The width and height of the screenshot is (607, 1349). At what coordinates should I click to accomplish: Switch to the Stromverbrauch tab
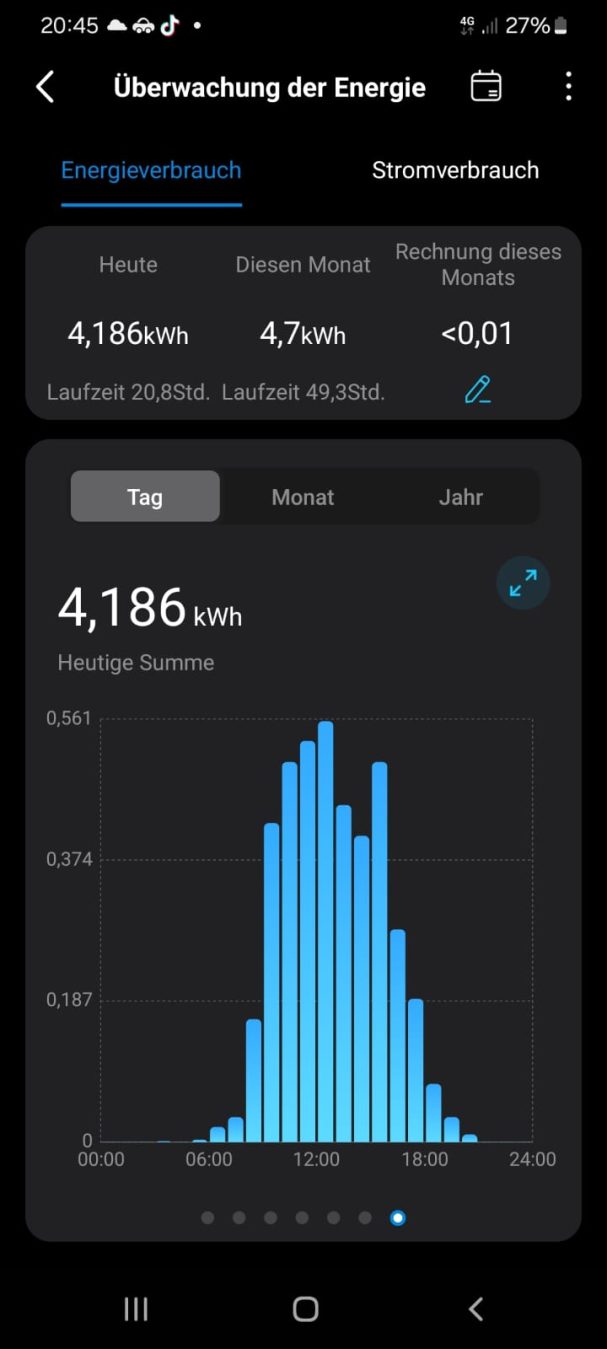455,170
